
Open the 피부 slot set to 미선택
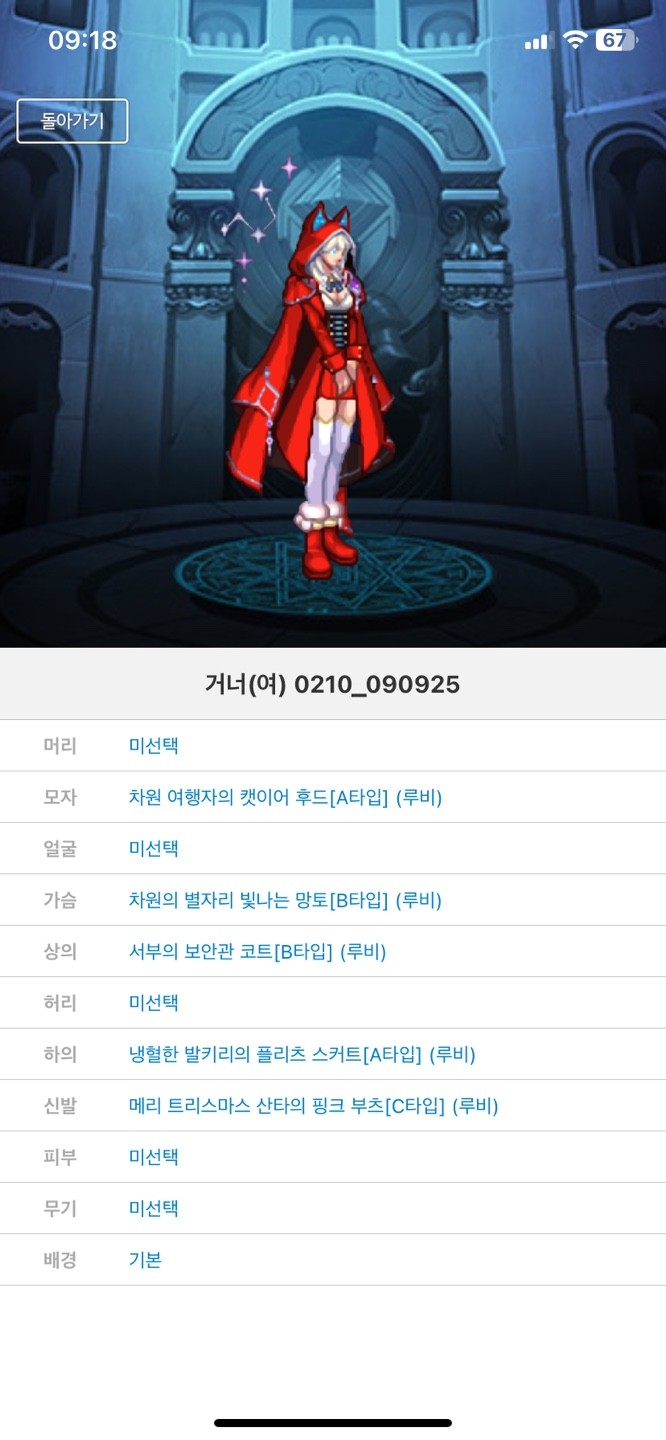pyautogui.click(x=153, y=1158)
